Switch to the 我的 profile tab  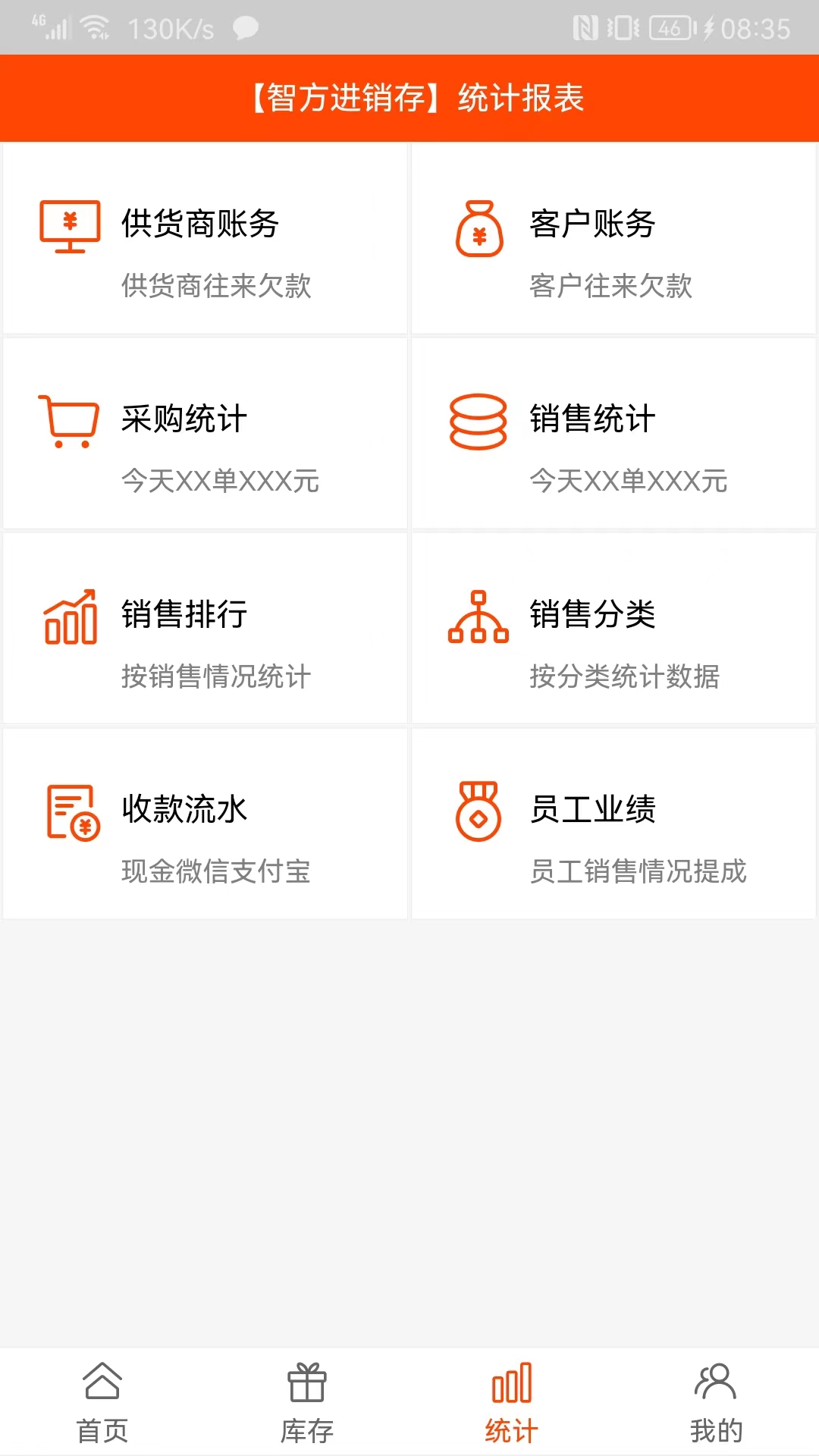[716, 1403]
